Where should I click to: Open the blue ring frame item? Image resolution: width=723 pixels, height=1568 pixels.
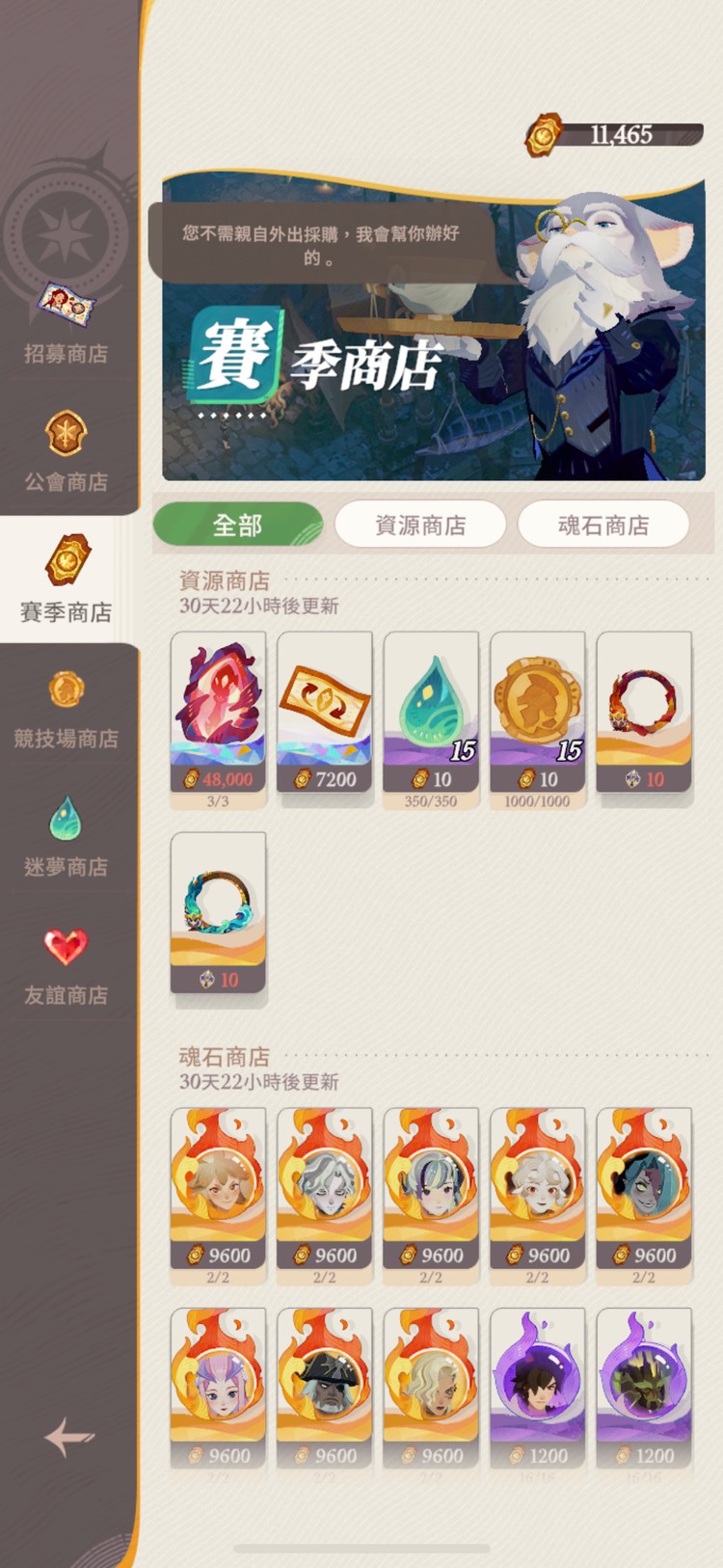[x=218, y=913]
